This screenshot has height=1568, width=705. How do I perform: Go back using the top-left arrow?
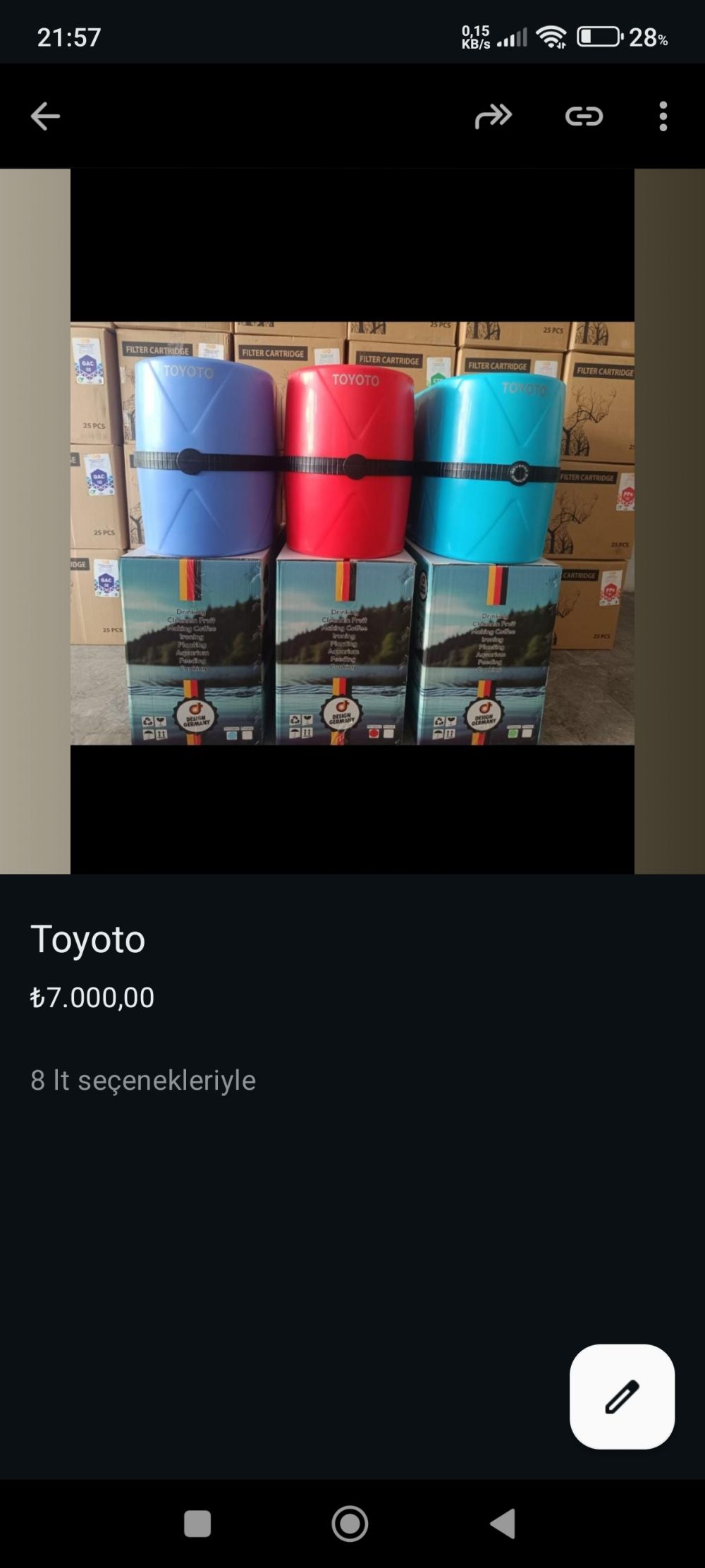tap(45, 116)
